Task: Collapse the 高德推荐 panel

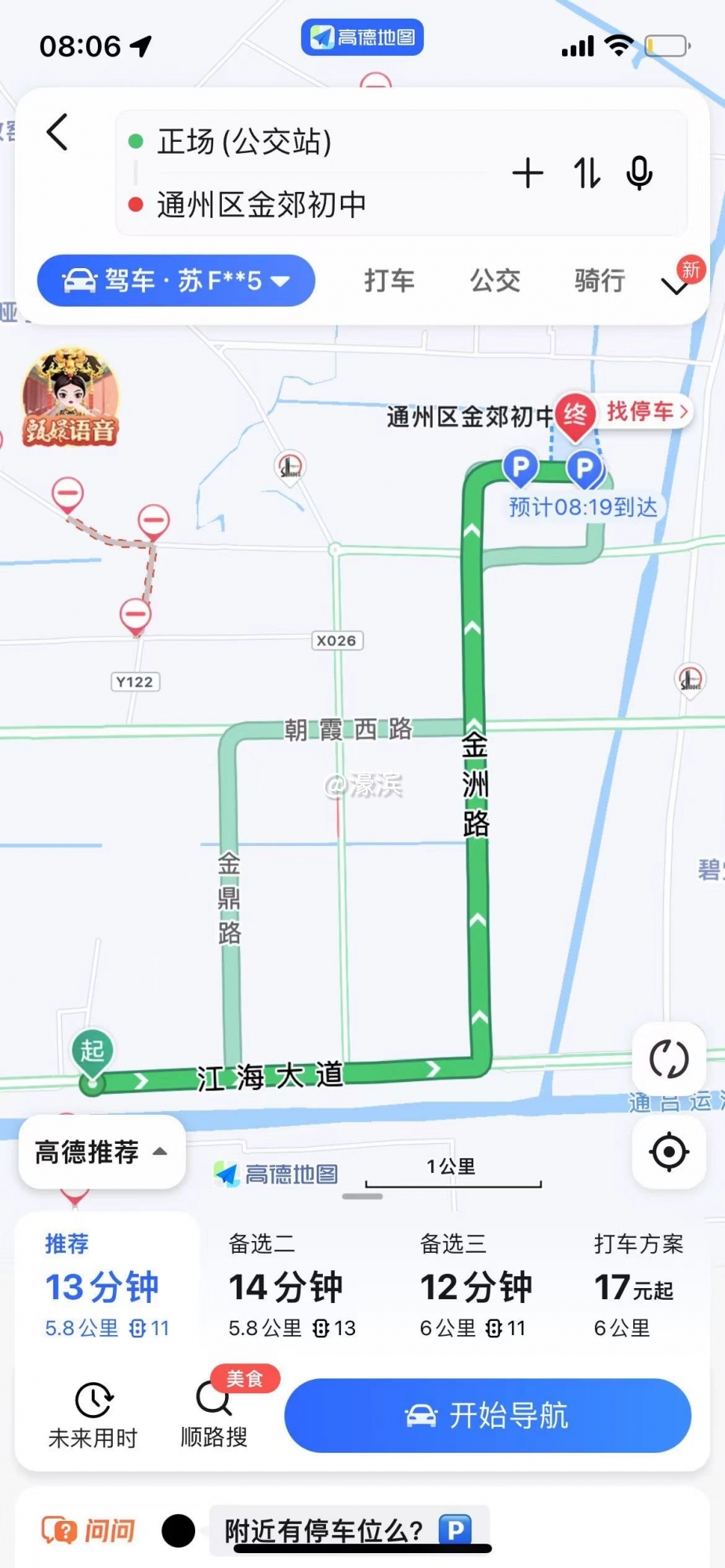Action: [102, 1152]
